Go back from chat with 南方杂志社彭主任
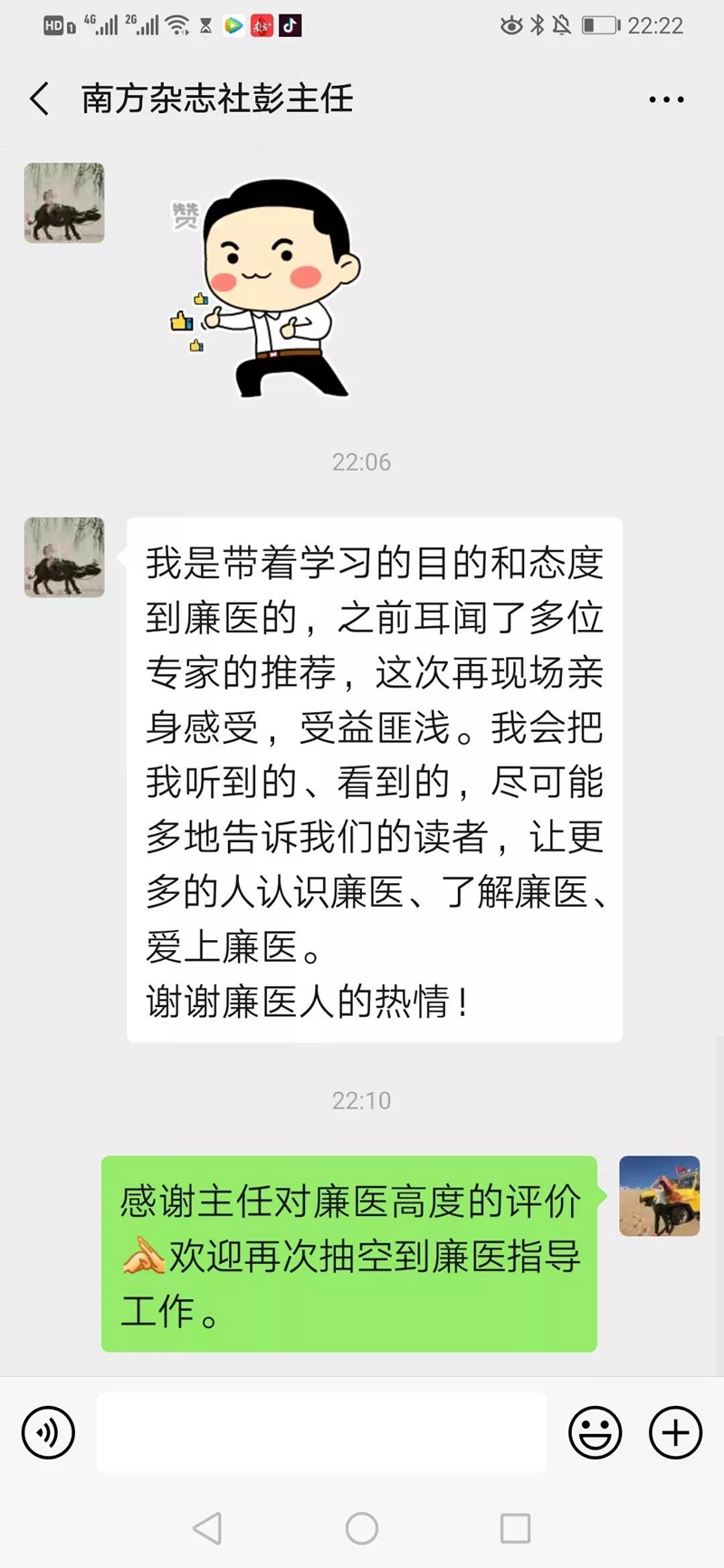The width and height of the screenshot is (724, 1568). click(39, 99)
